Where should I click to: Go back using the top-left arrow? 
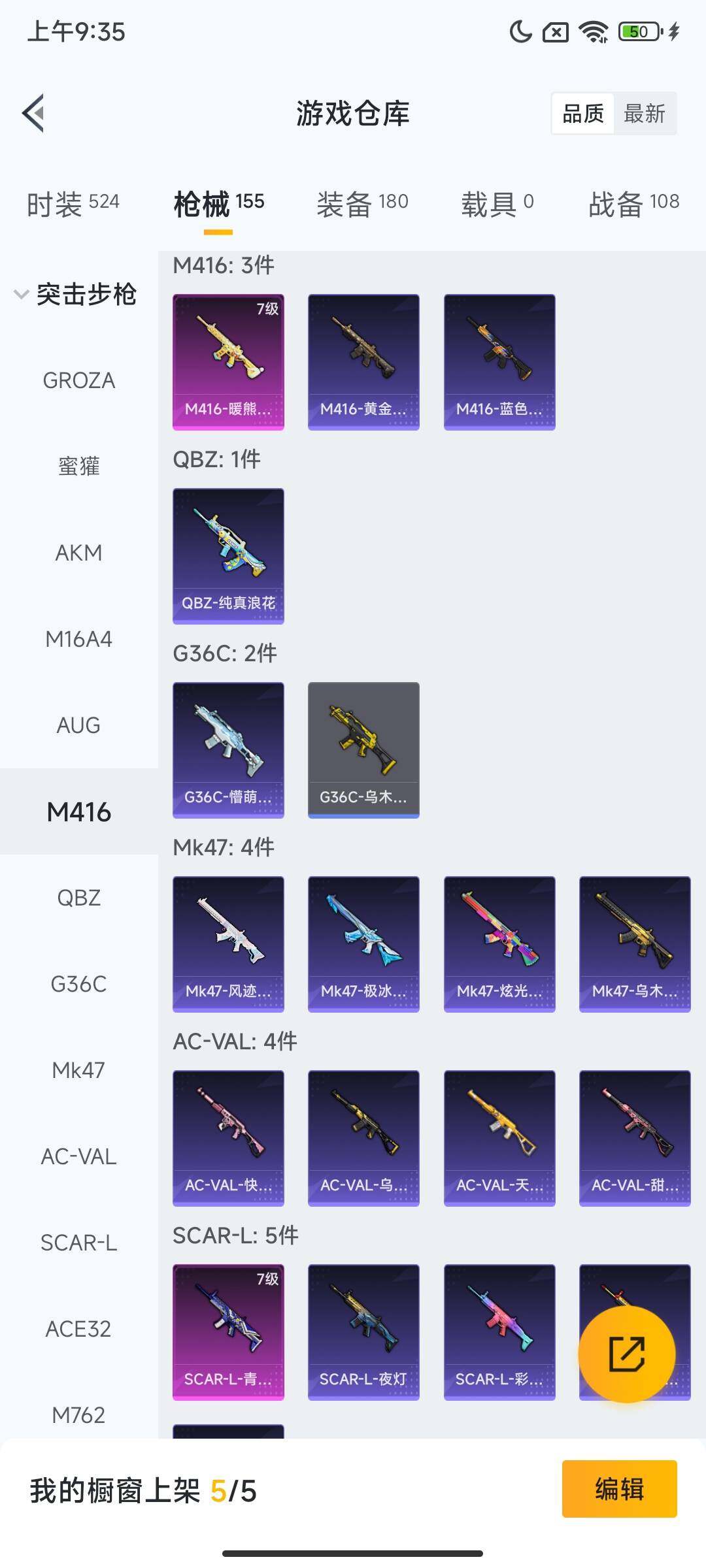(34, 113)
